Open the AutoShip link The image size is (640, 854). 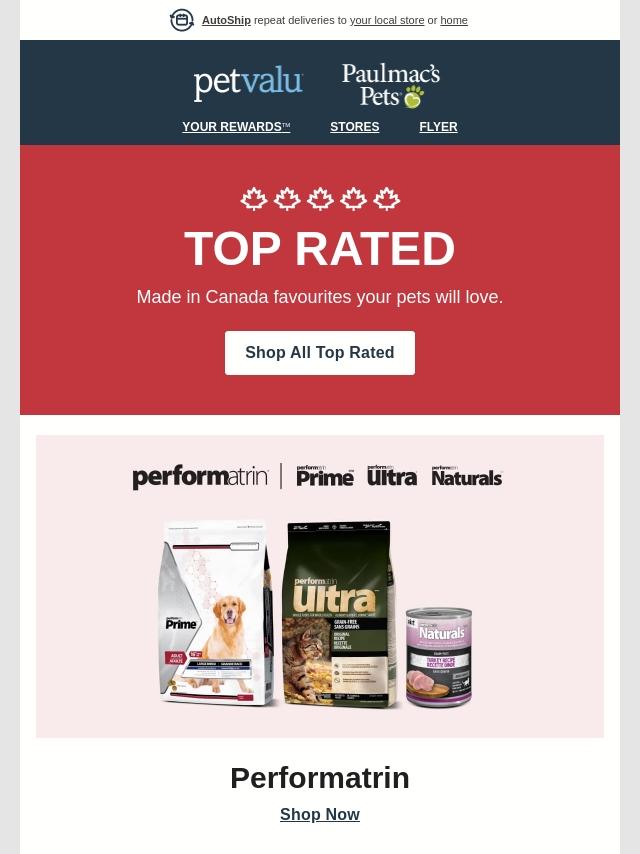pos(226,20)
